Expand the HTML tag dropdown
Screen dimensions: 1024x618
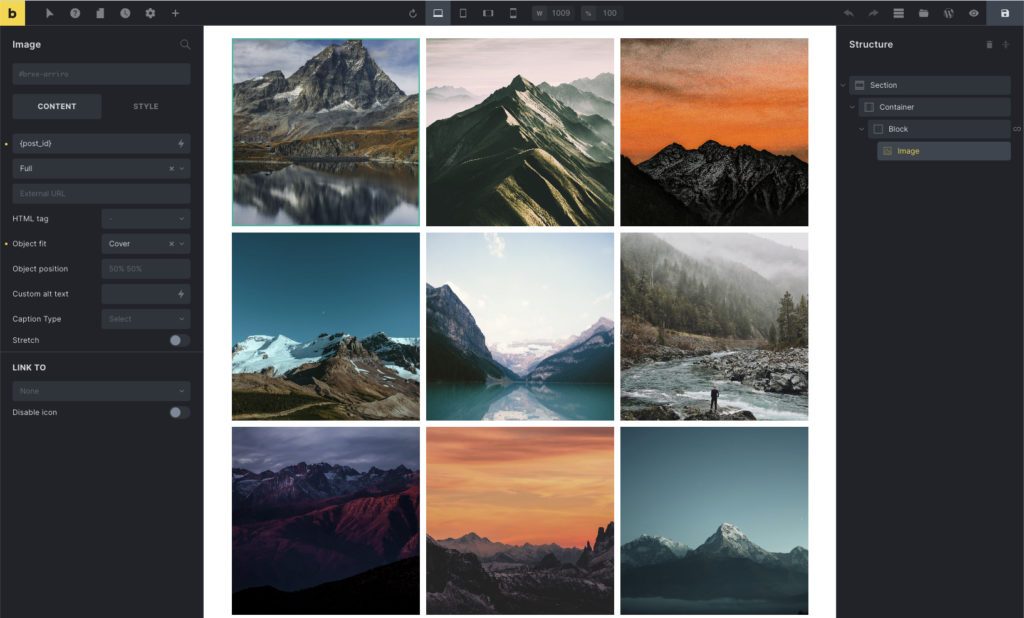pyautogui.click(x=145, y=219)
